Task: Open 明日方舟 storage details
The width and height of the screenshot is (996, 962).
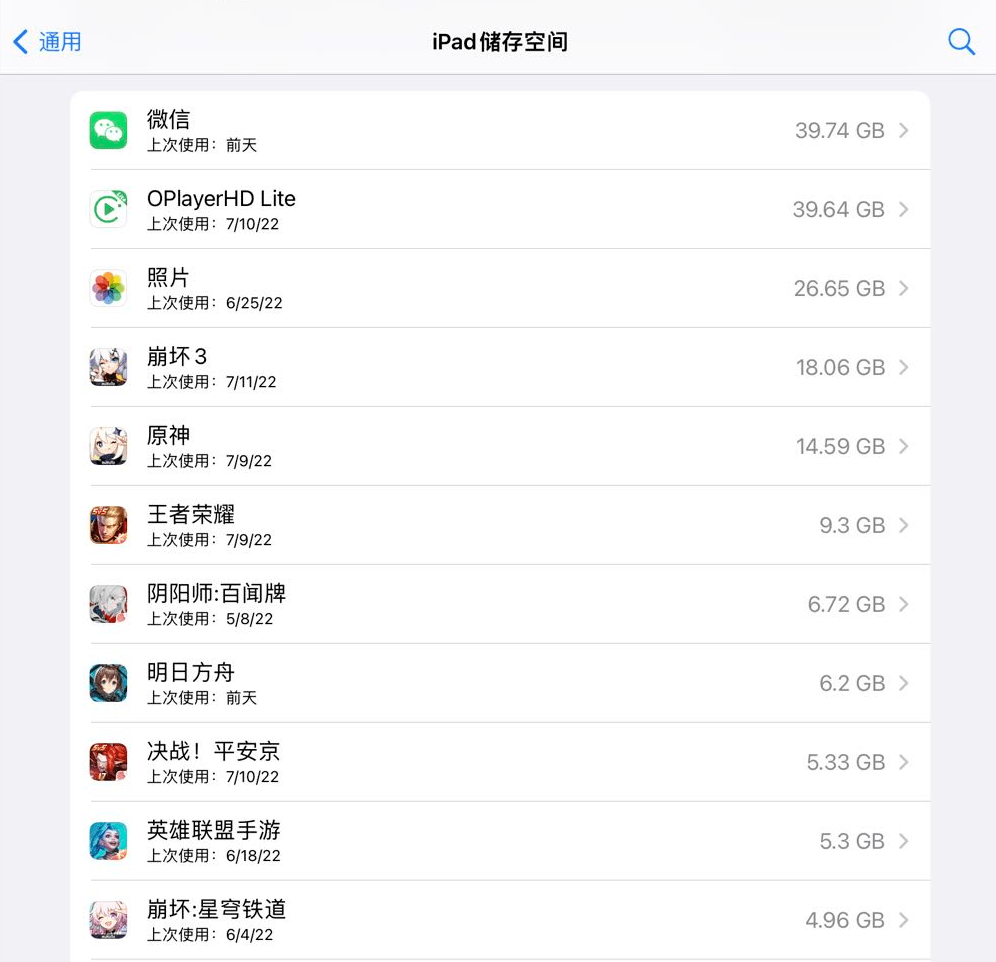Action: tap(500, 684)
